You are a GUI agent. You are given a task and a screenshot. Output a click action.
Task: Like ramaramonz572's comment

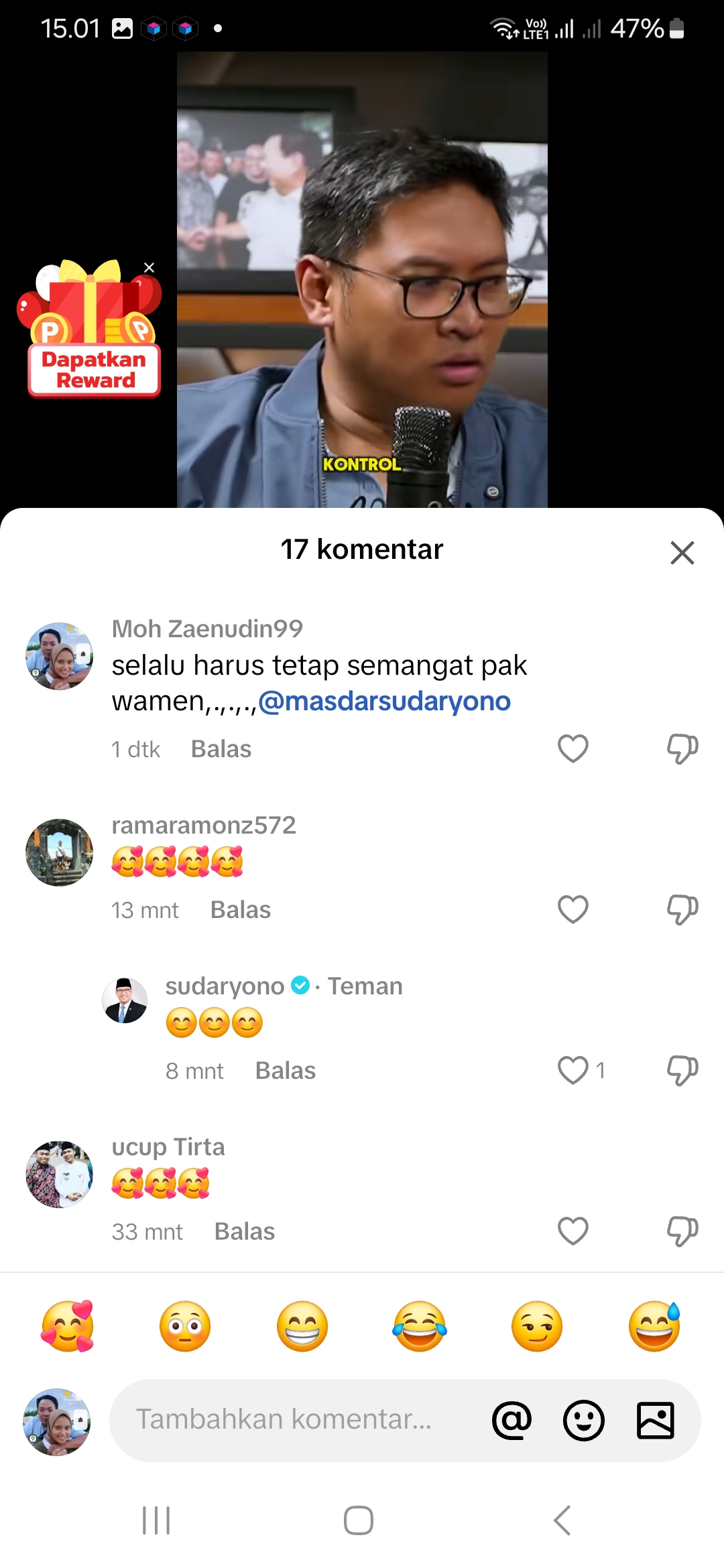pyautogui.click(x=573, y=909)
